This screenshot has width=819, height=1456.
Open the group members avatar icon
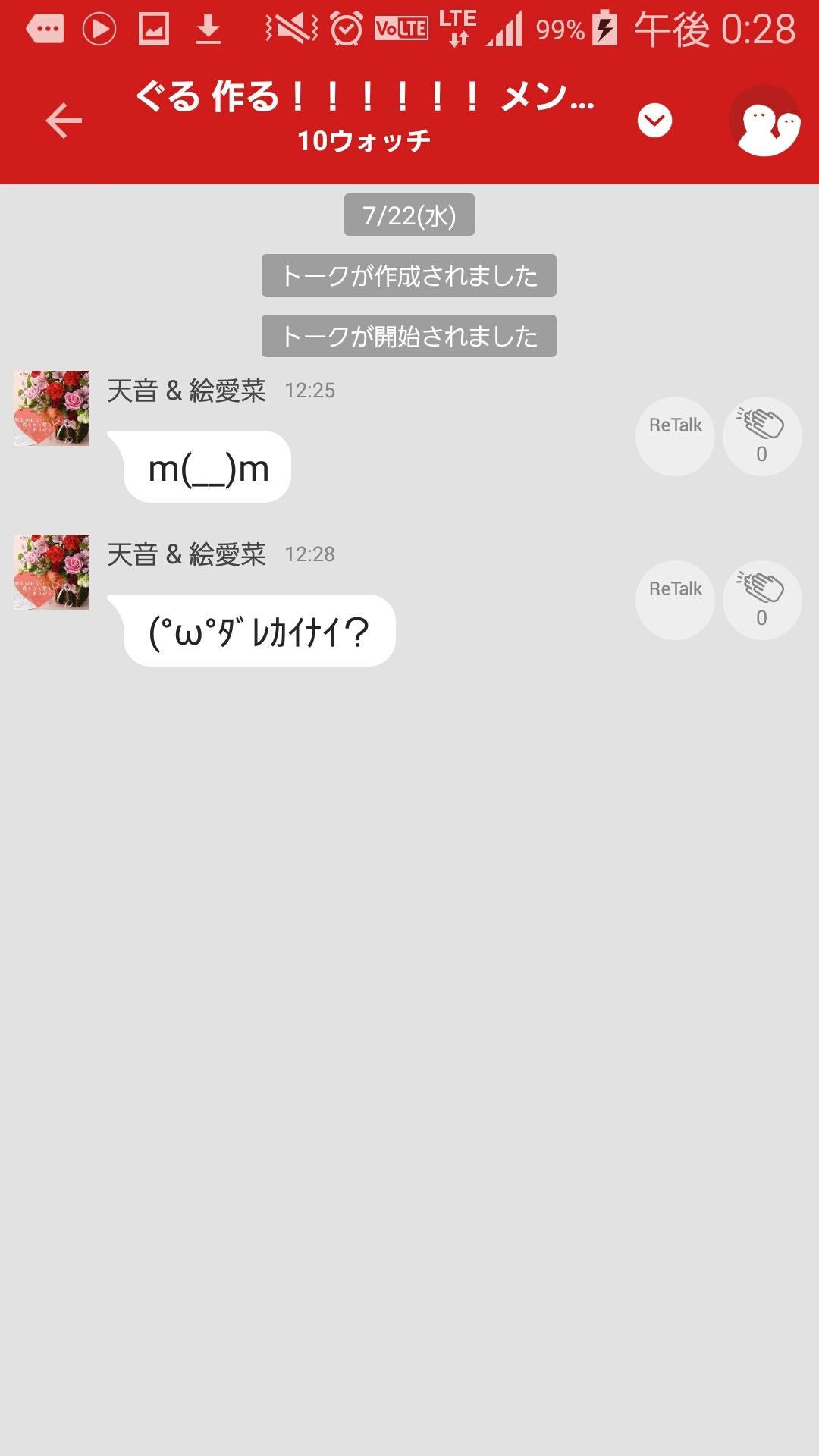(x=770, y=121)
